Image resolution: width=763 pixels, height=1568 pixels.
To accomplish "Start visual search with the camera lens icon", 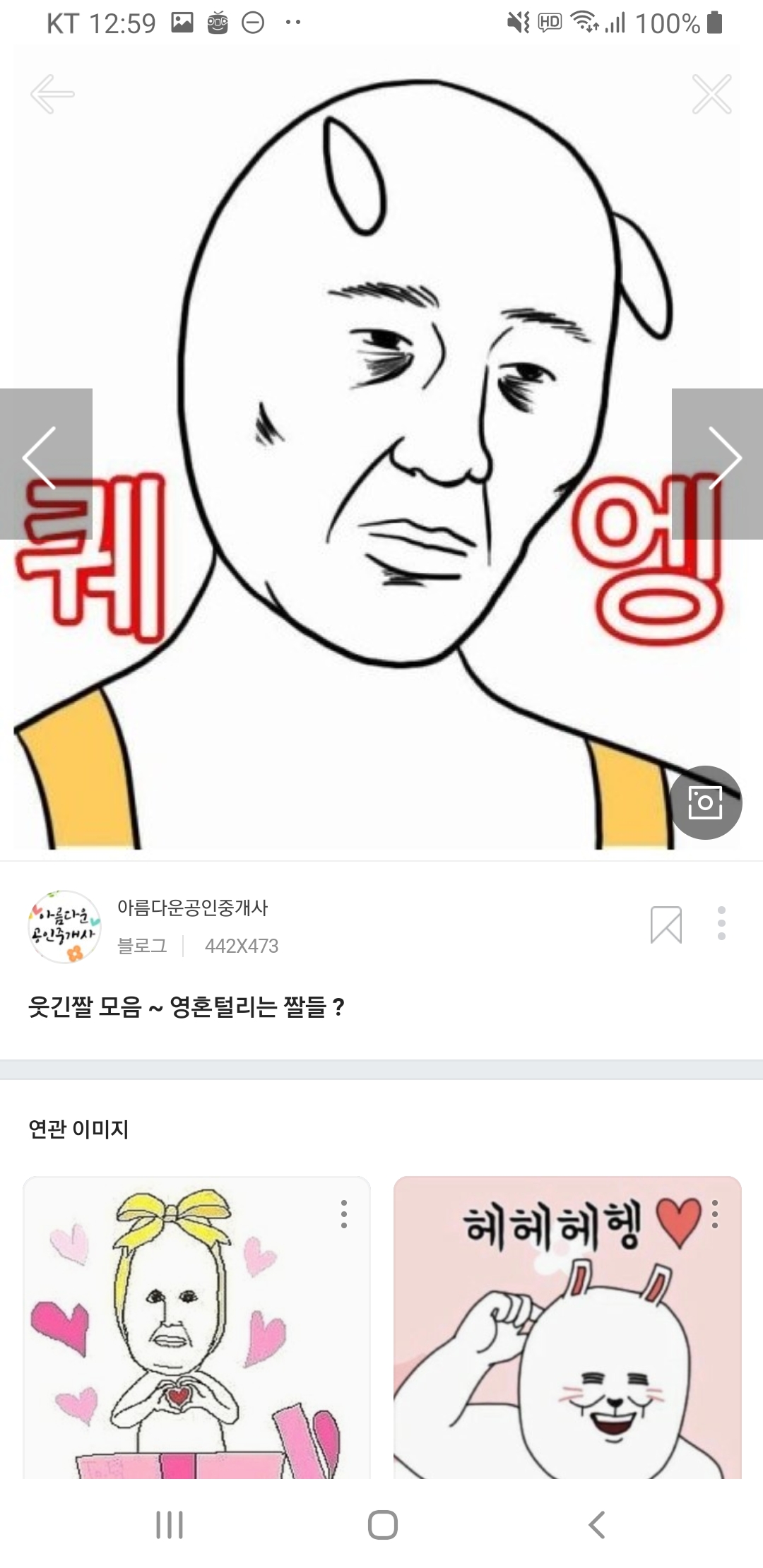I will click(705, 802).
